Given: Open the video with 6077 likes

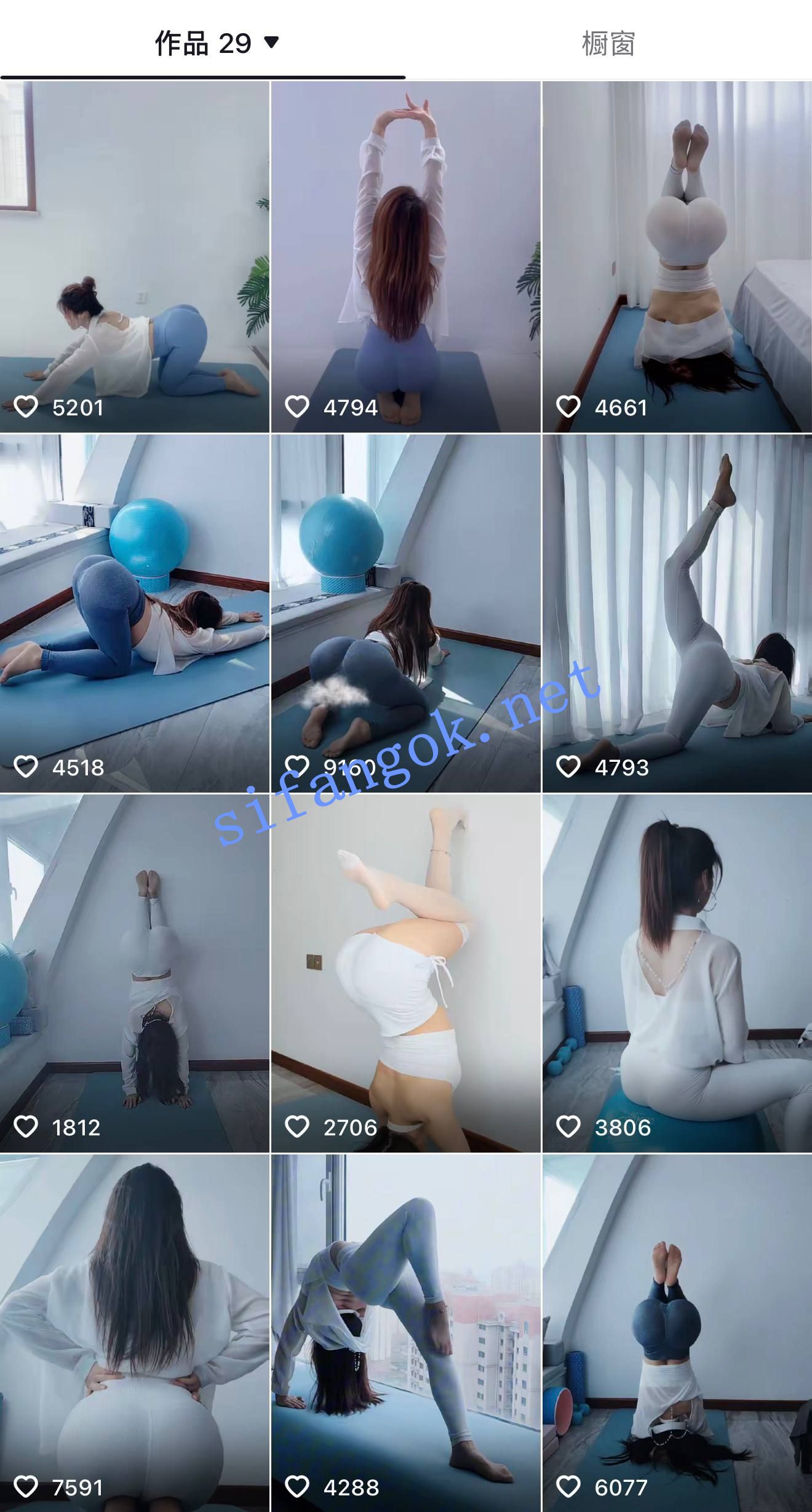Looking at the screenshot, I should tap(677, 1332).
